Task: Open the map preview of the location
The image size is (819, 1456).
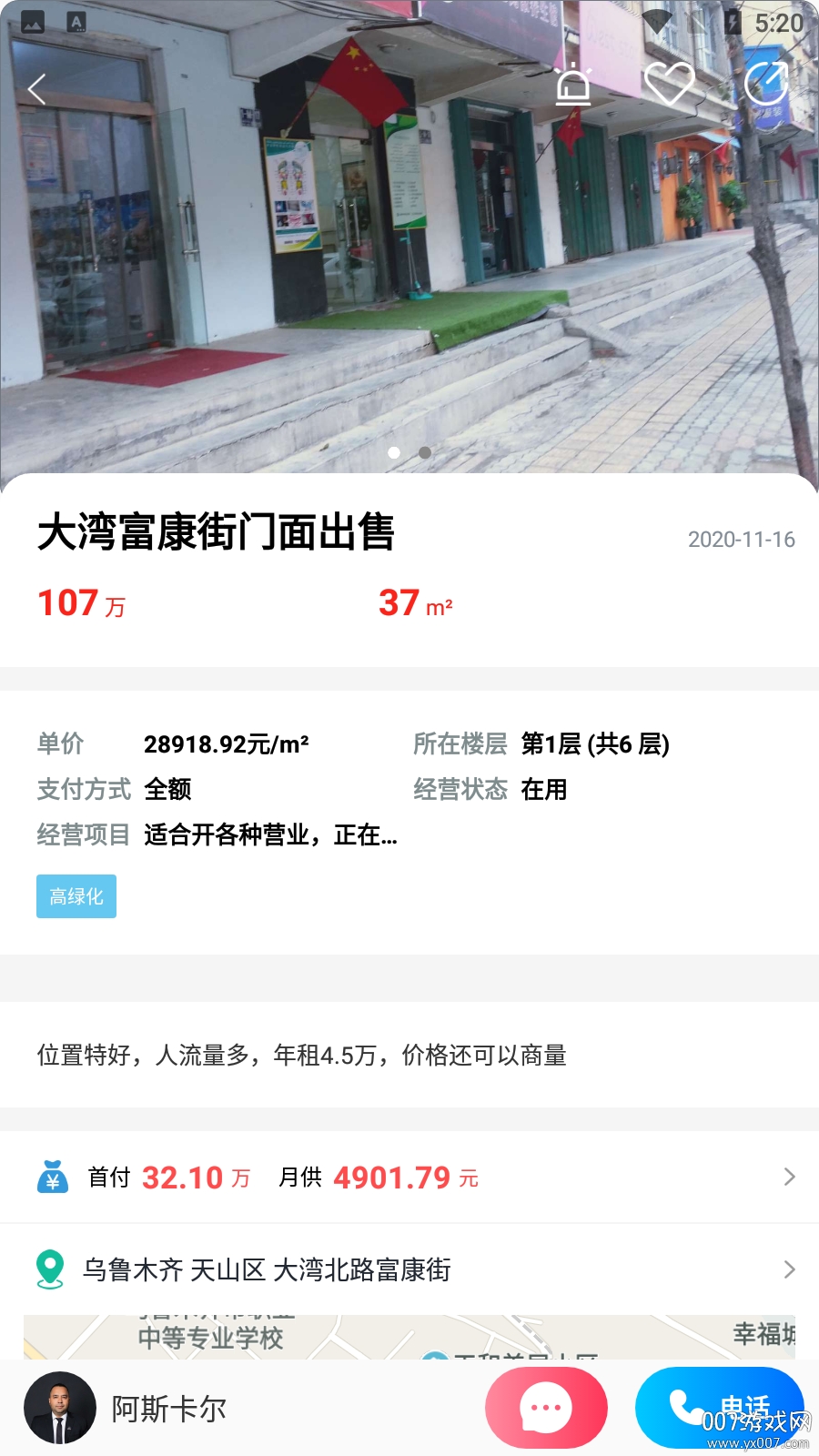Action: 409,1338
